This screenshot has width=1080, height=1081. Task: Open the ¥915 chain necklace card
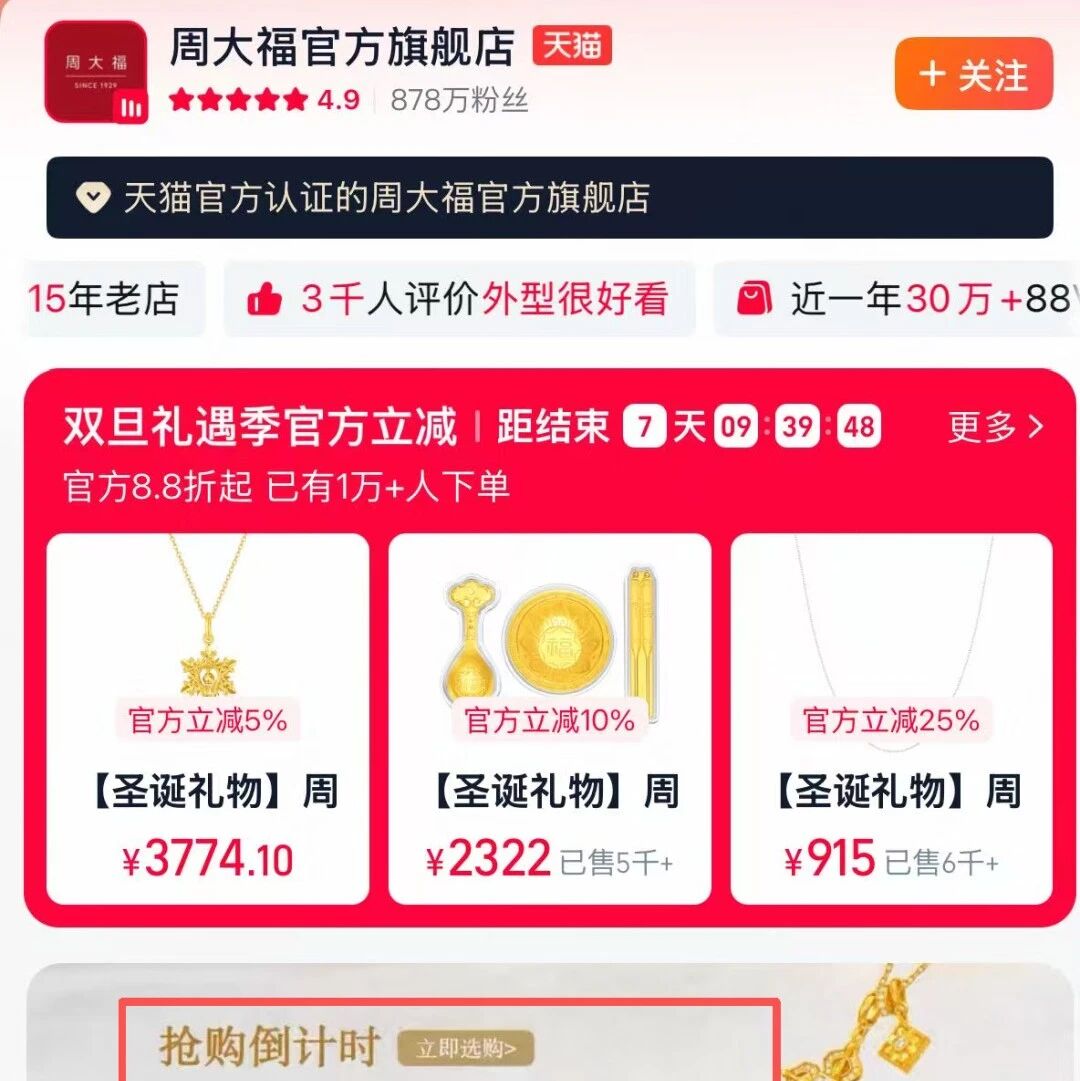[891, 718]
